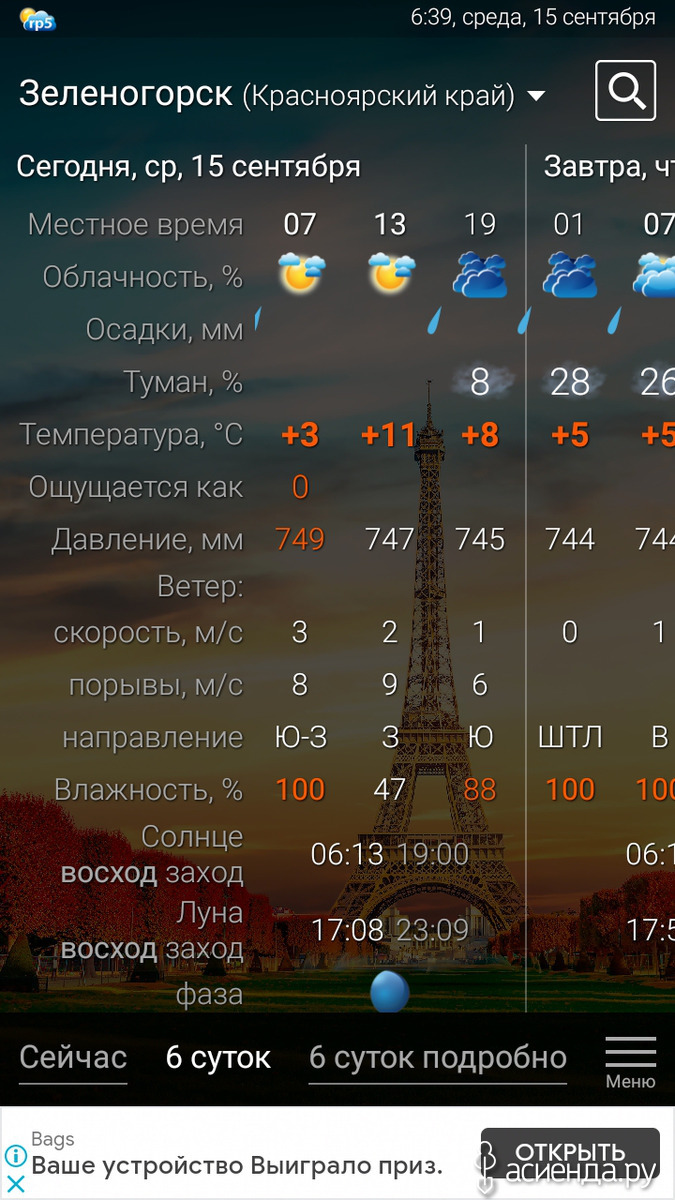The width and height of the screenshot is (675, 1200).
Task: Dismiss the ad with the X icon
Action: point(15,1184)
